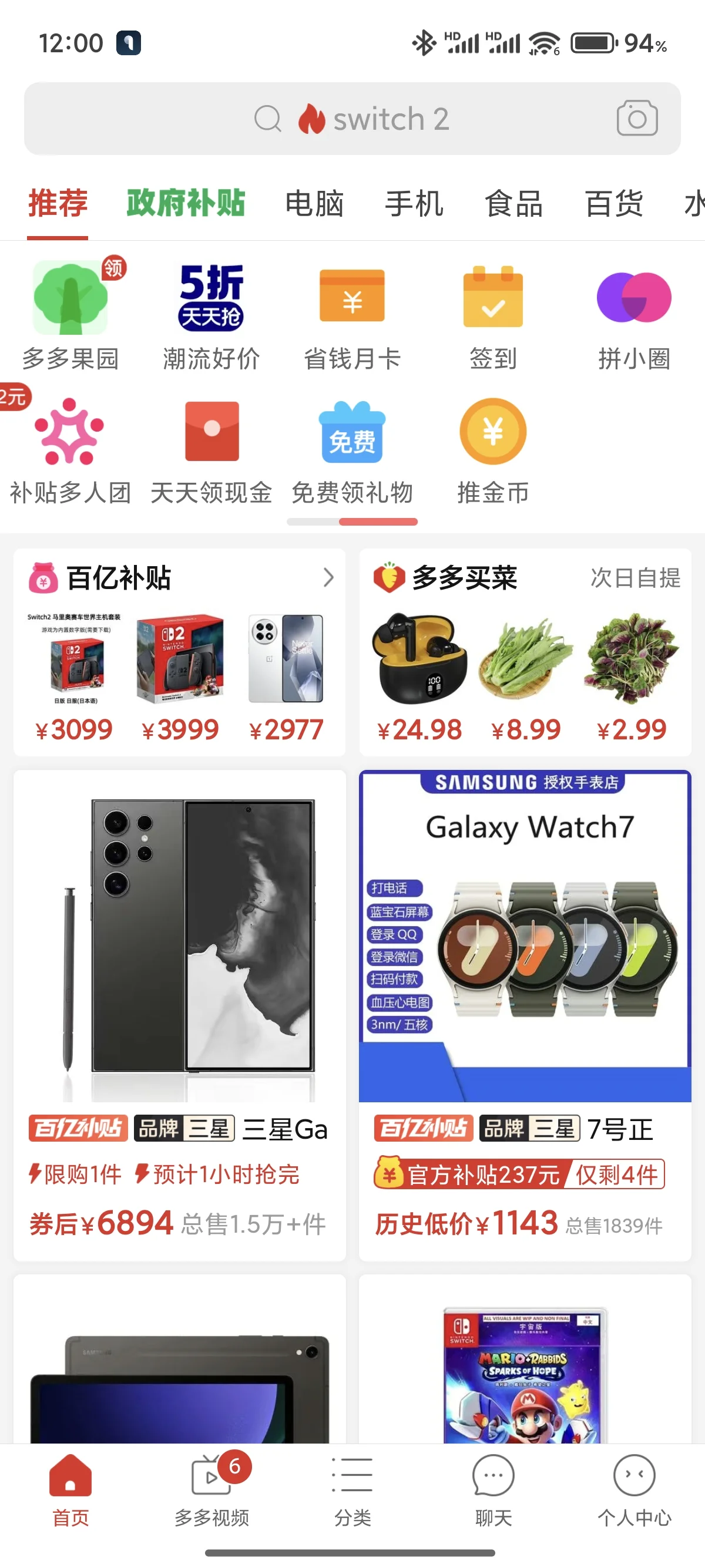Screen dimensions: 705x1568
Task: Open 省钱月卡
Action: pyautogui.click(x=352, y=315)
